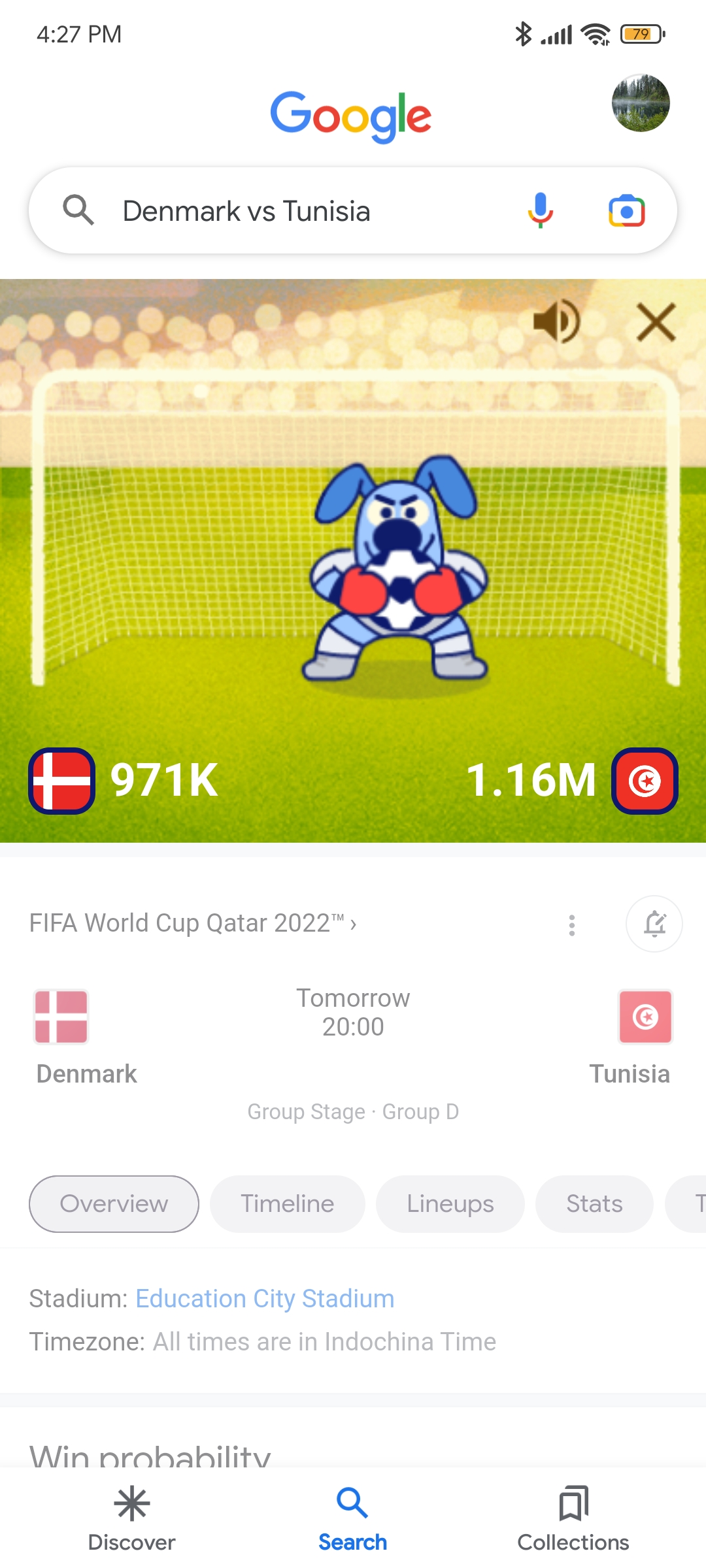Open Education City Stadium link
706x1568 pixels.
pyautogui.click(x=265, y=1299)
